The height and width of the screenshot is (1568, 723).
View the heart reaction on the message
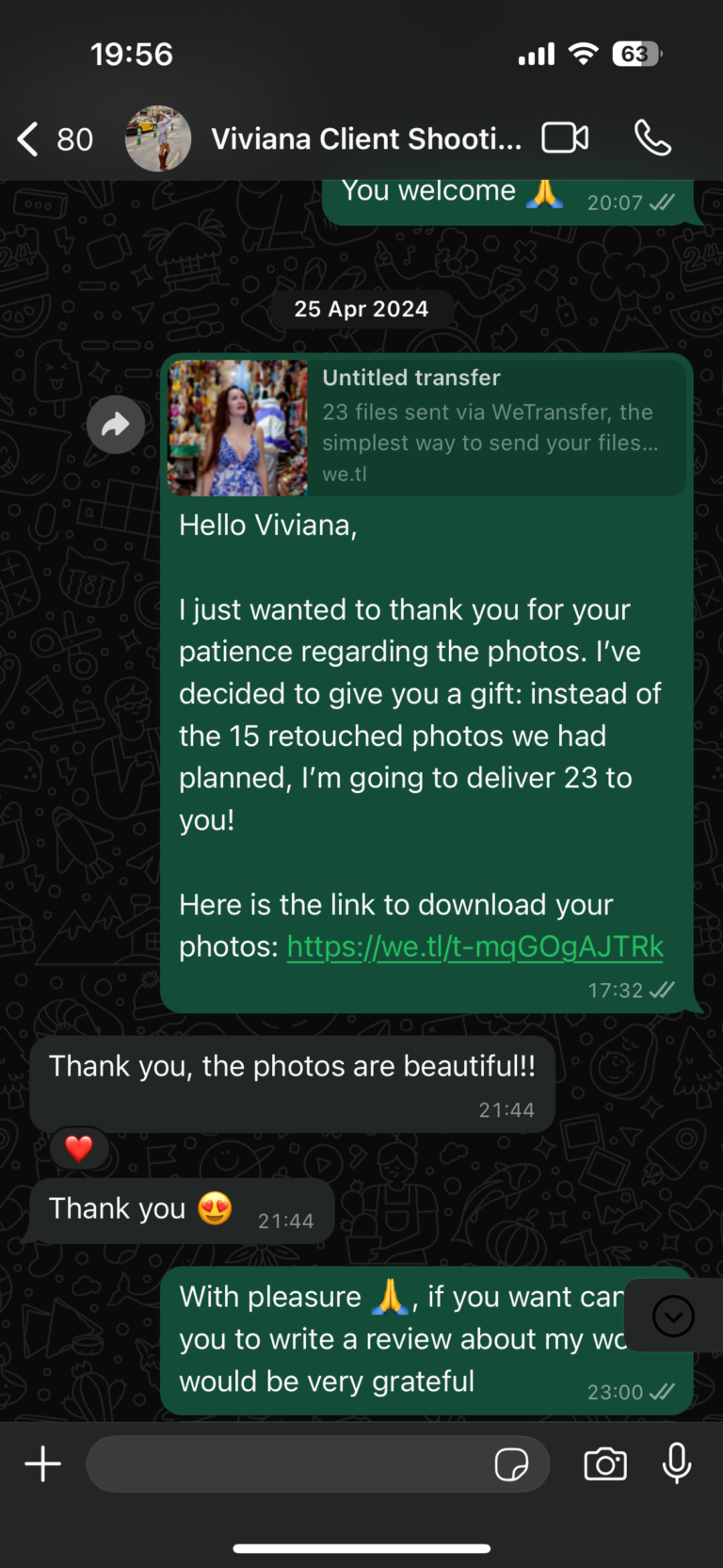79,1148
